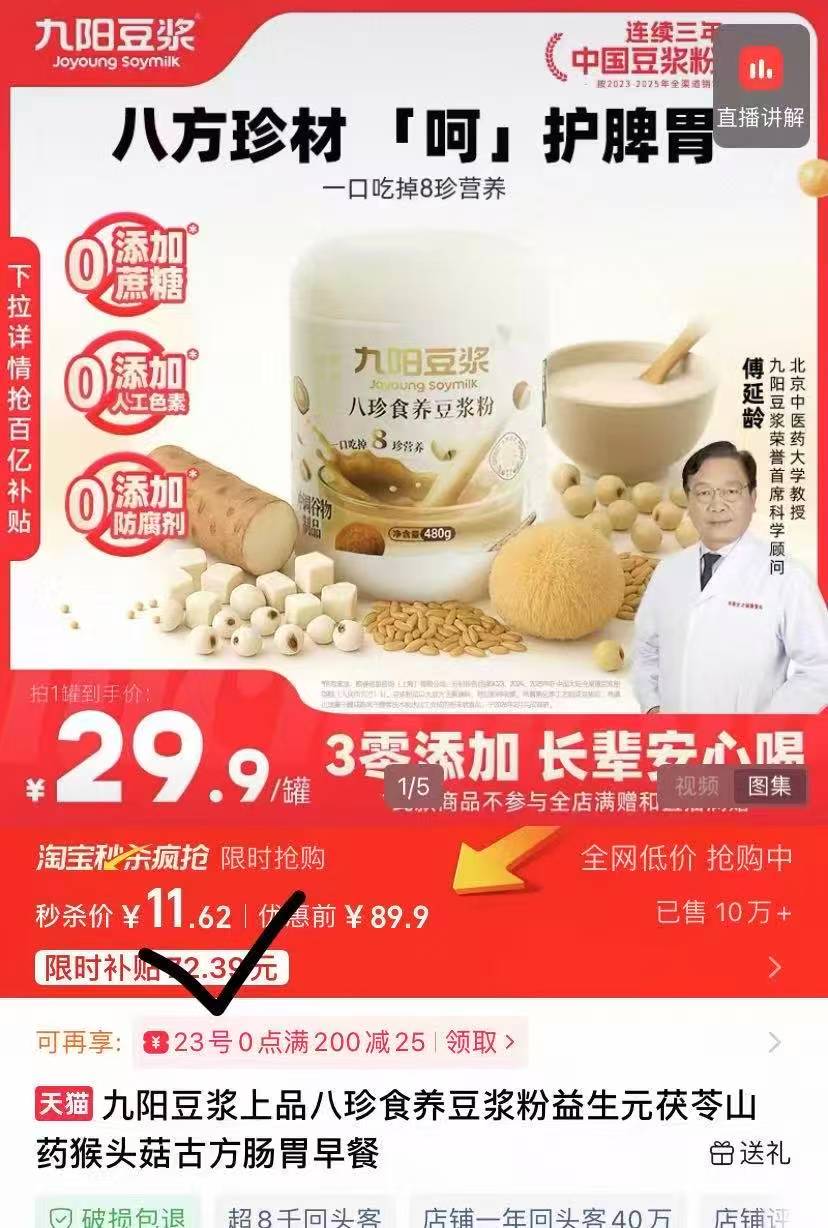Open the 店铺一年回头客40万 chip
The image size is (828, 1228).
click(x=548, y=1215)
